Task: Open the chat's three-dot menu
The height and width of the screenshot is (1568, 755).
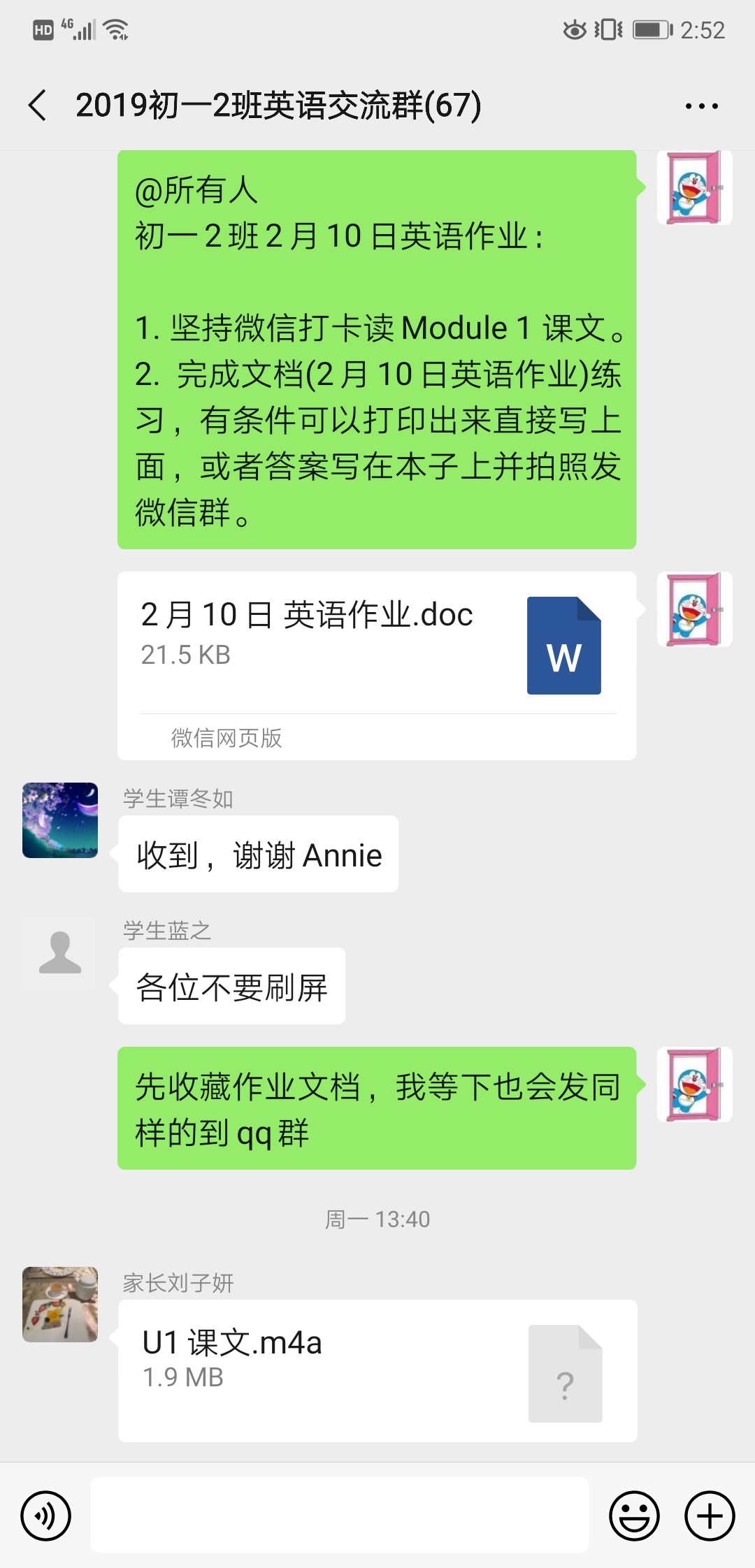Action: click(x=701, y=106)
